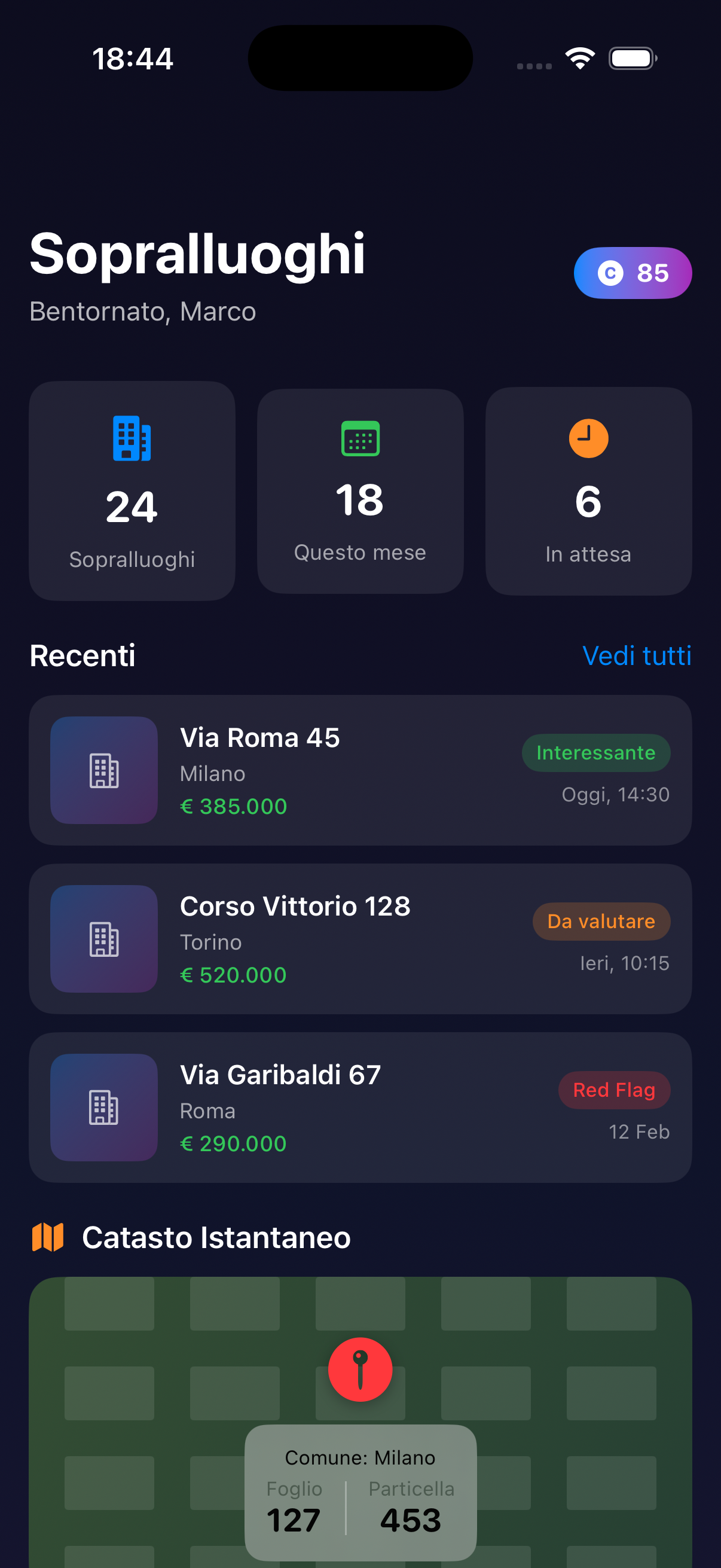Select the Da valutare status badge

[x=601, y=921]
